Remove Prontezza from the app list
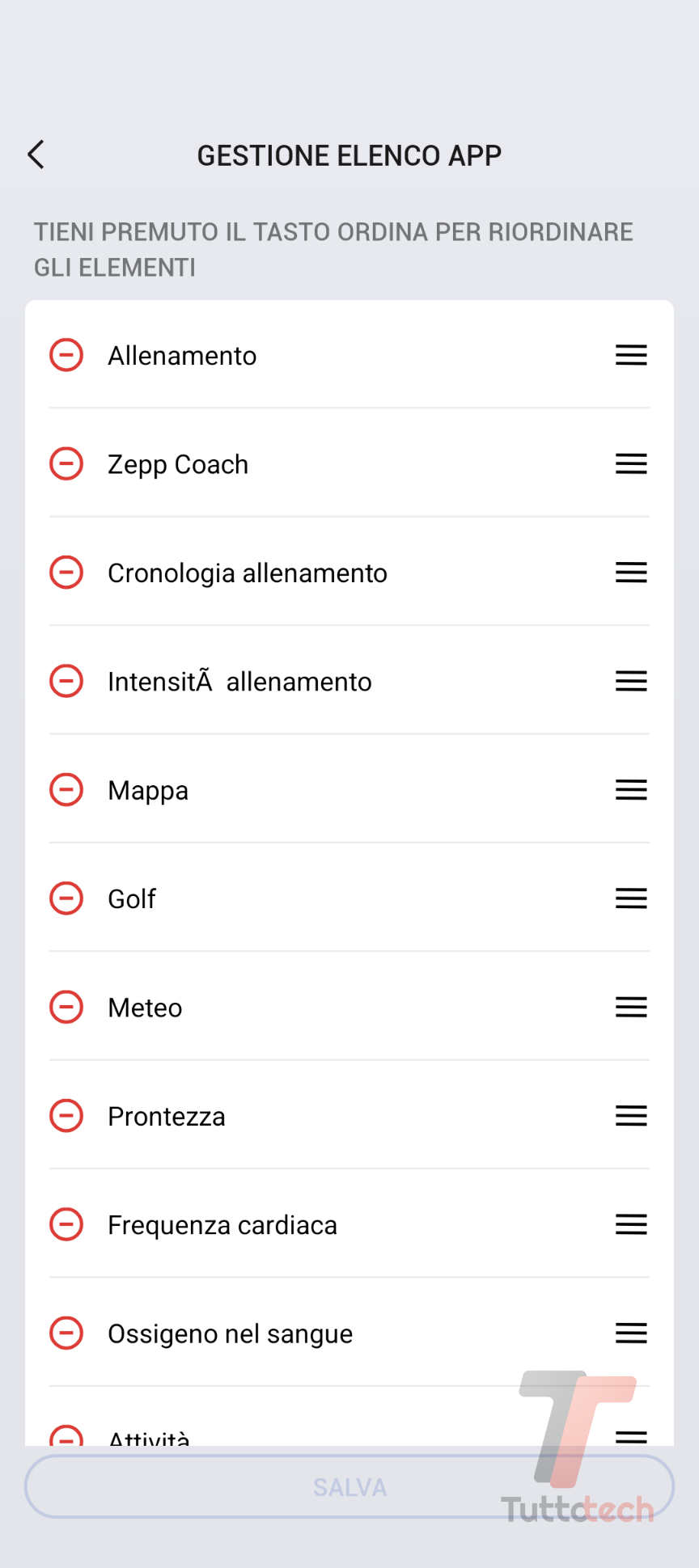699x1568 pixels. (66, 1116)
